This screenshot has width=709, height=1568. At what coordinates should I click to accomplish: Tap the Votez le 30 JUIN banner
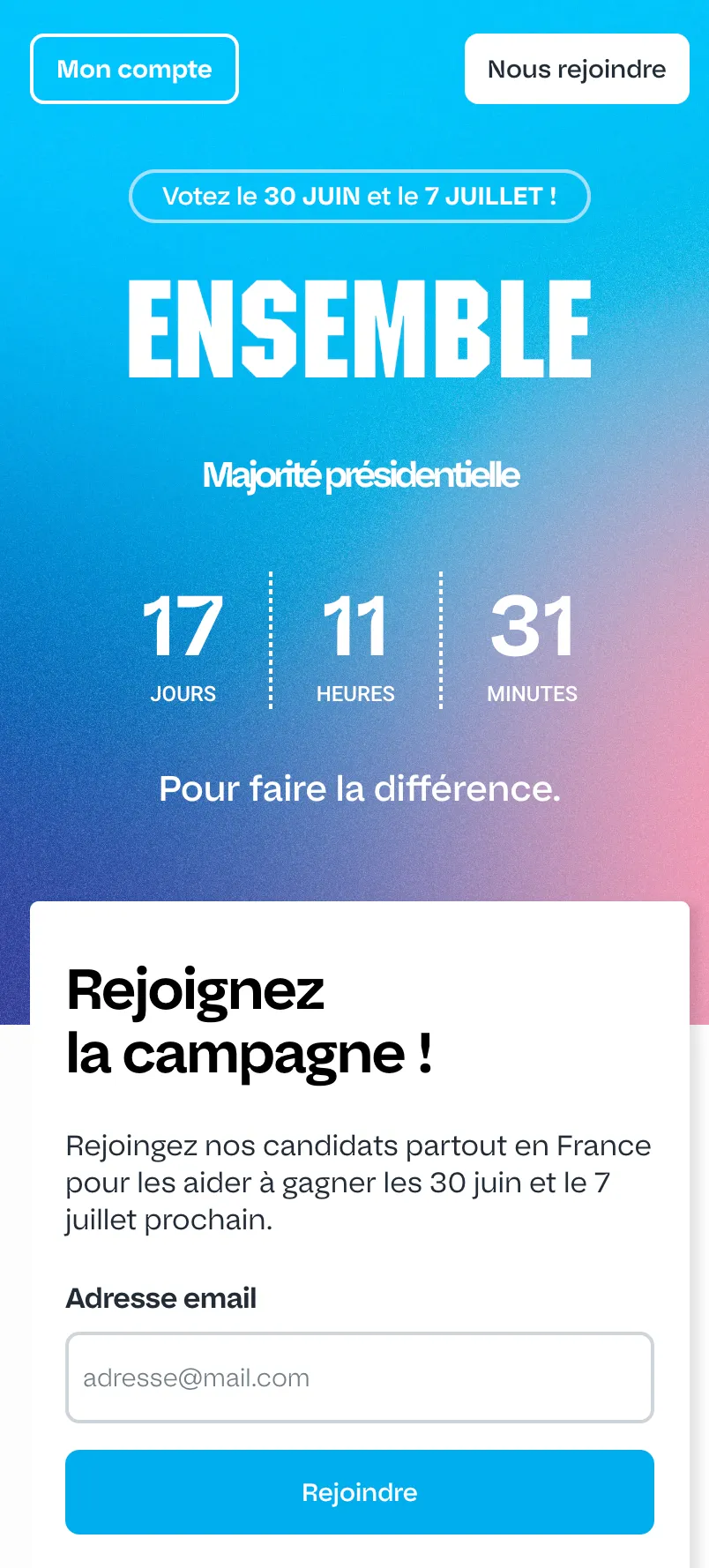pyautogui.click(x=359, y=196)
